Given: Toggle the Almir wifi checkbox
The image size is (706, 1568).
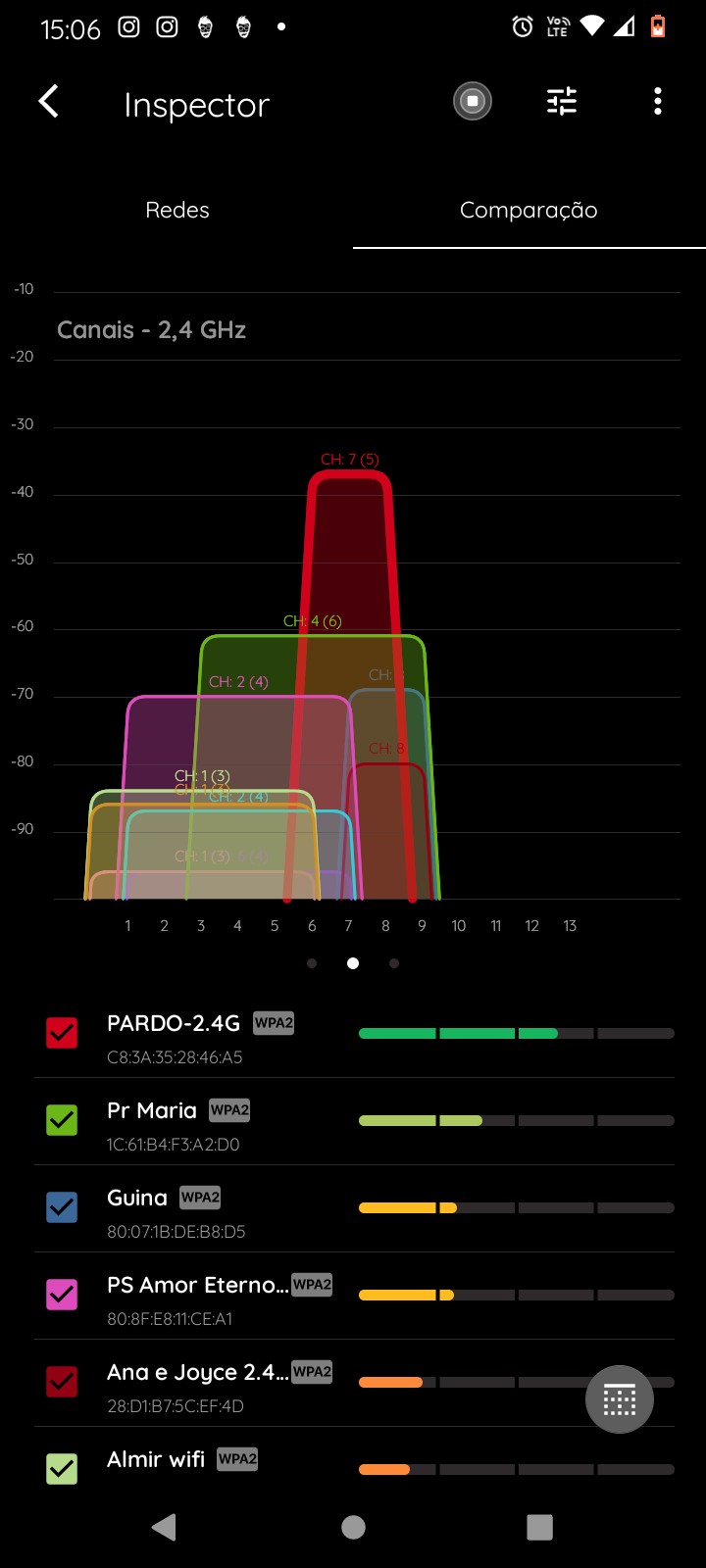Looking at the screenshot, I should pos(62,1468).
